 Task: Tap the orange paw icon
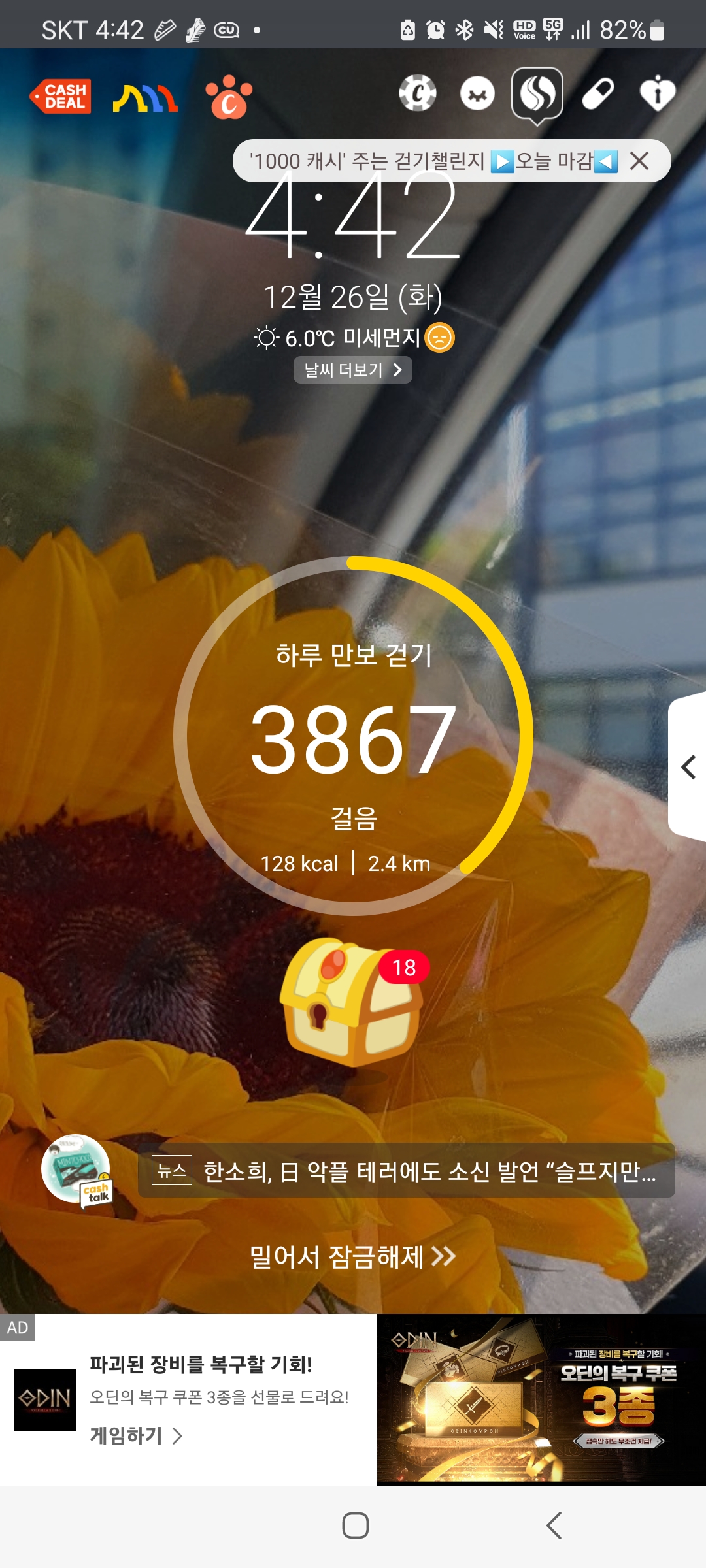point(229,97)
